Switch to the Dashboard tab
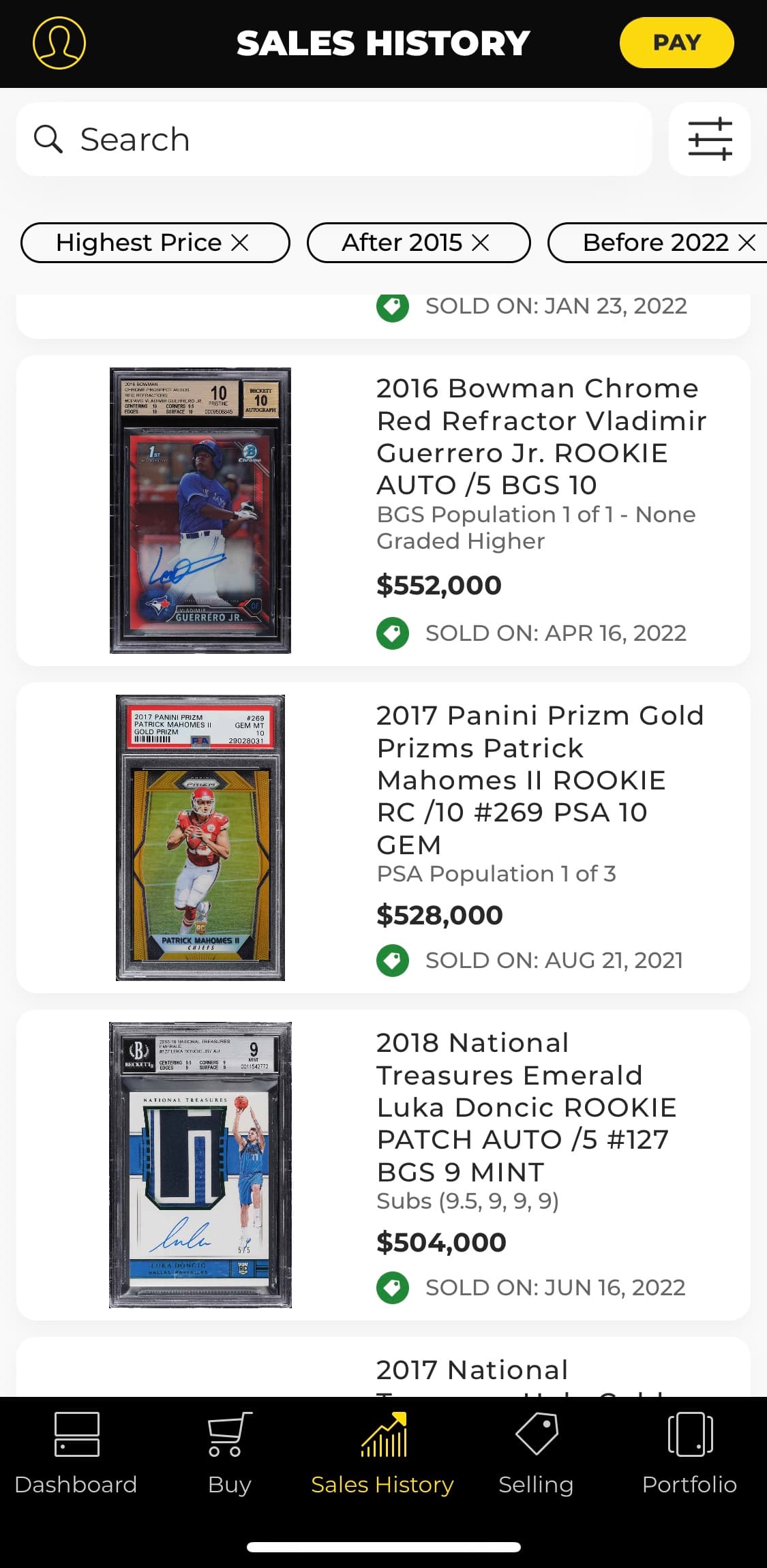Image resolution: width=767 pixels, height=1568 pixels. click(76, 1453)
